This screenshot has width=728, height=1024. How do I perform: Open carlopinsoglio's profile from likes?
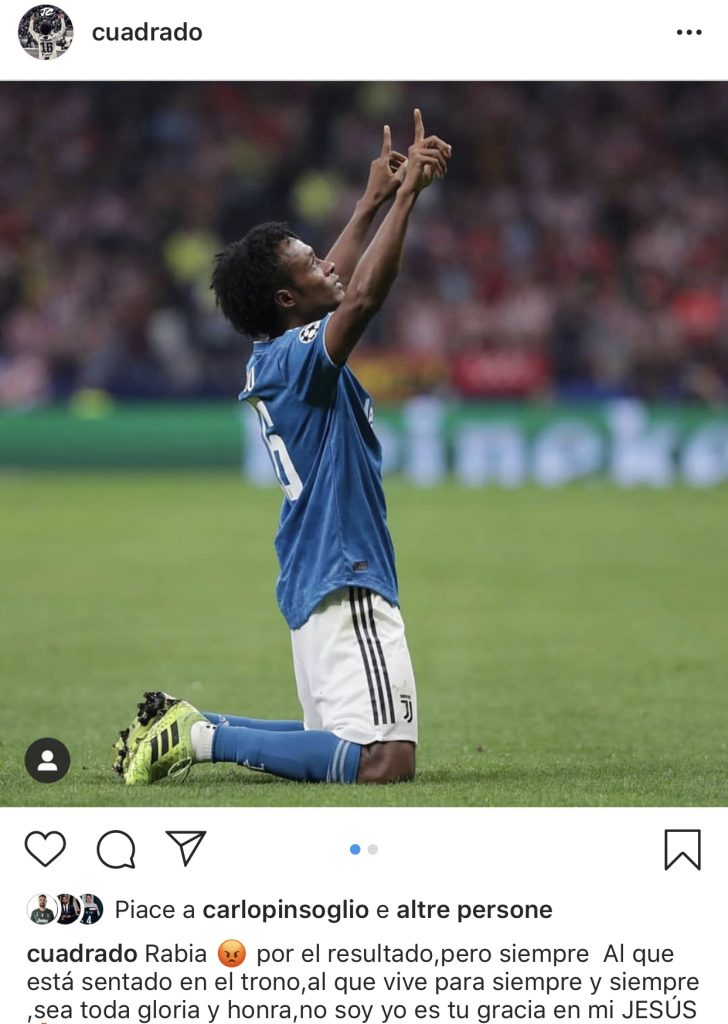point(286,910)
